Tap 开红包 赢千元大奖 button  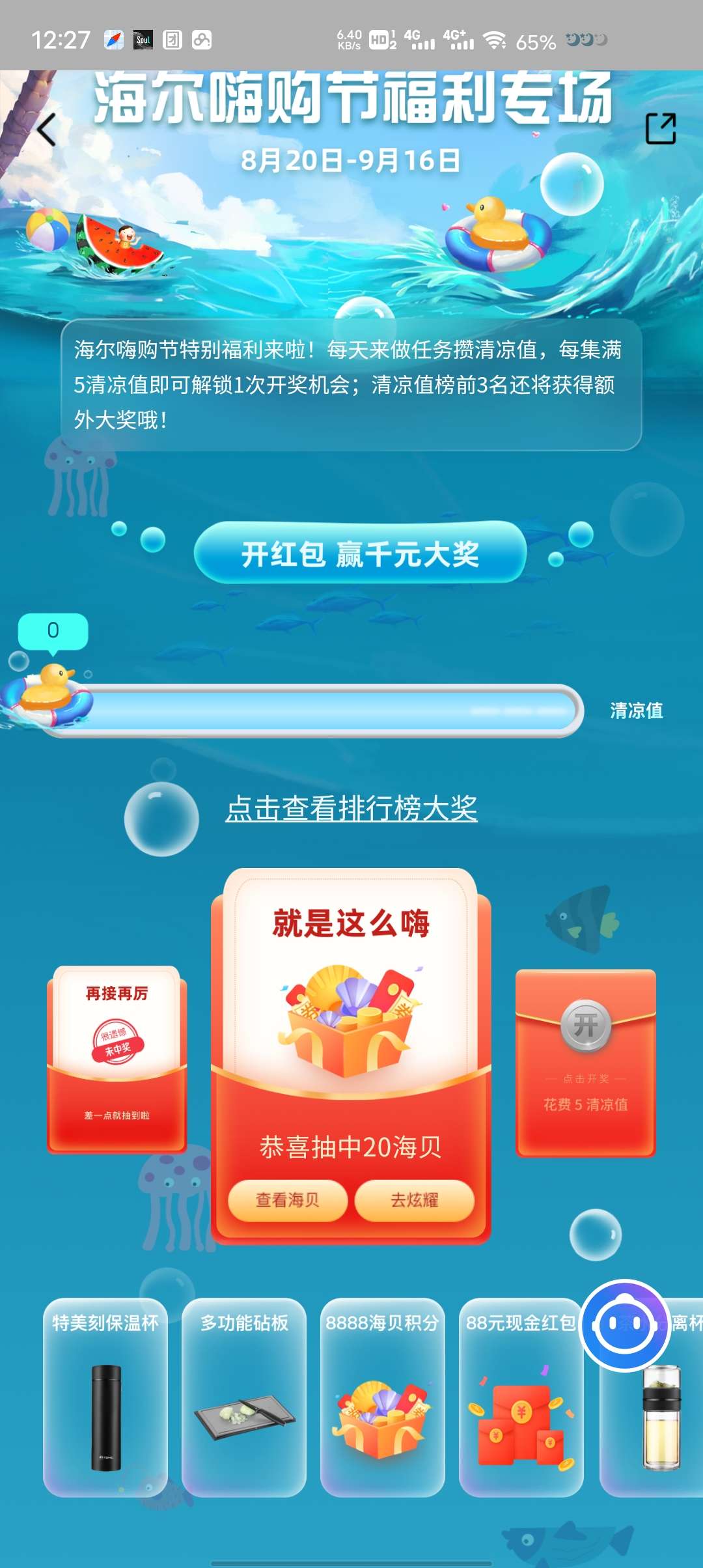[360, 553]
